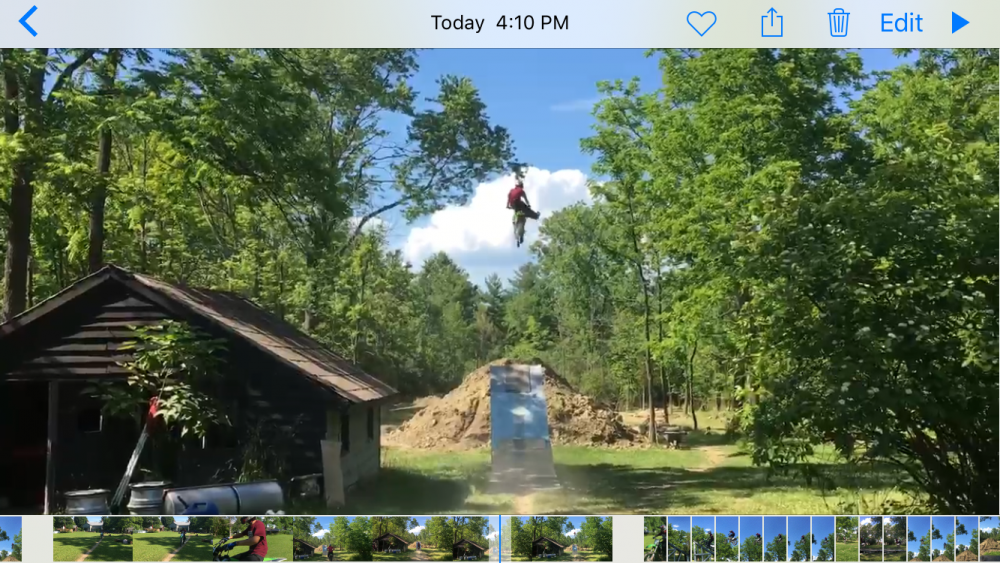Viewport: 1000px width, 563px height.
Task: Open the share sheet
Action: 772,22
